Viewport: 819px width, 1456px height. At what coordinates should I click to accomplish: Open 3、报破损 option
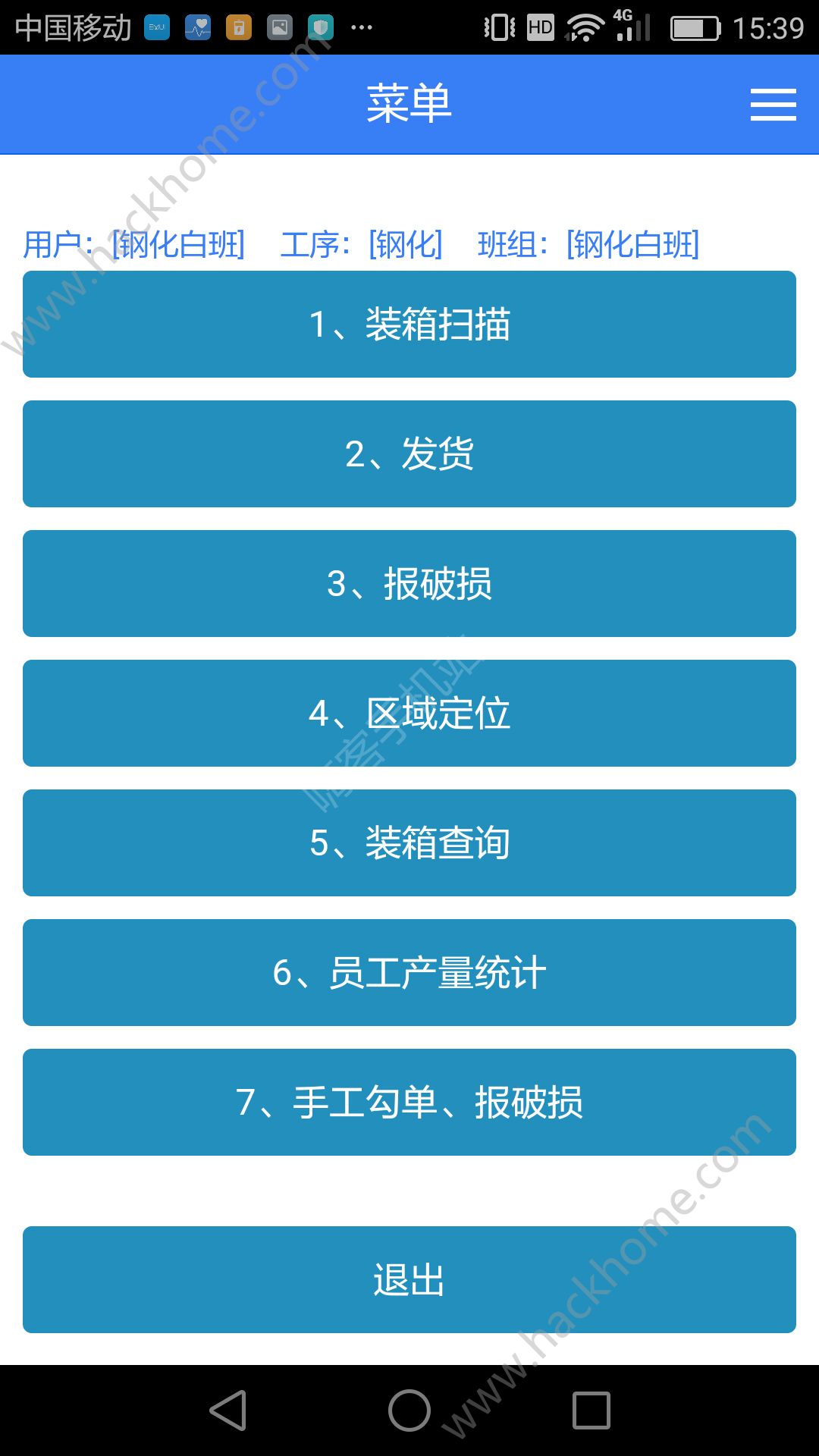click(409, 584)
